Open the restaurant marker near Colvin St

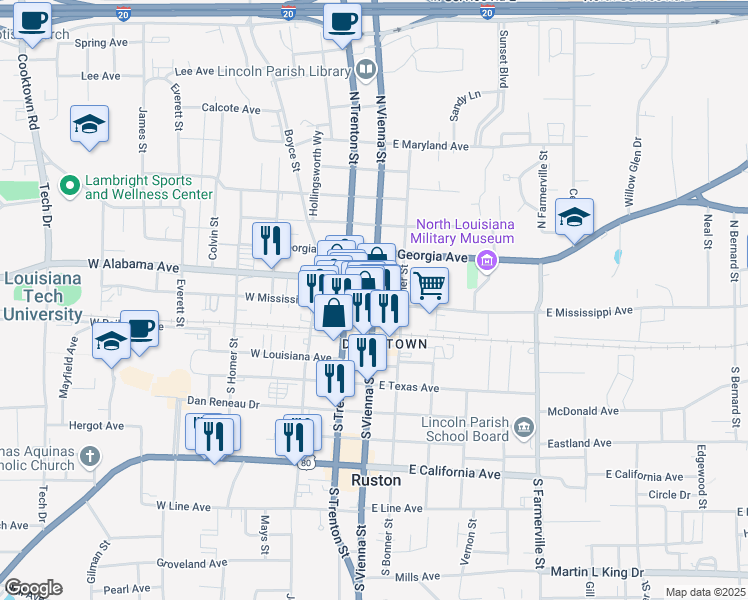271,241
